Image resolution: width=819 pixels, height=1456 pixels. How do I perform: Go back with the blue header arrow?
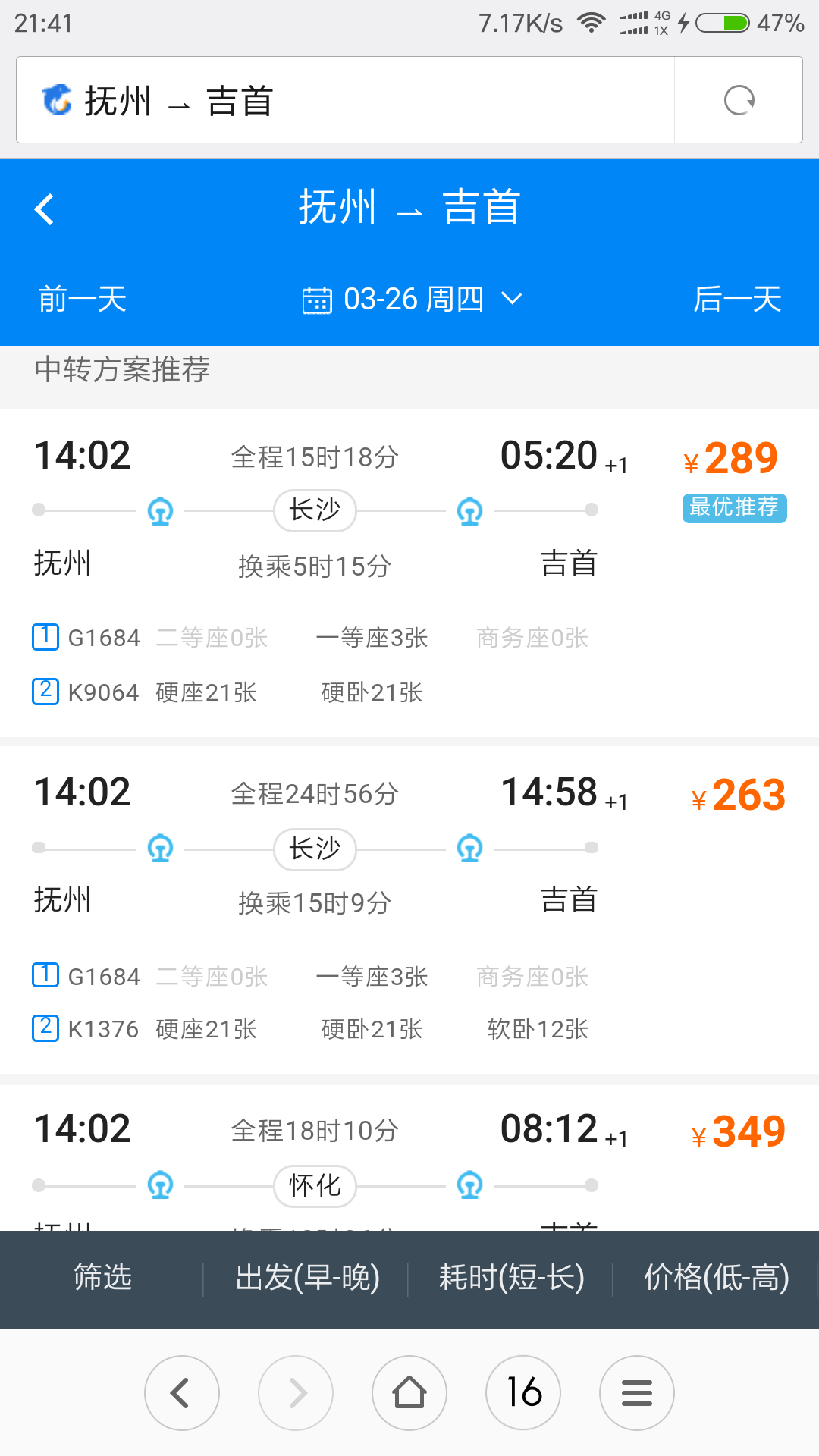pos(45,209)
